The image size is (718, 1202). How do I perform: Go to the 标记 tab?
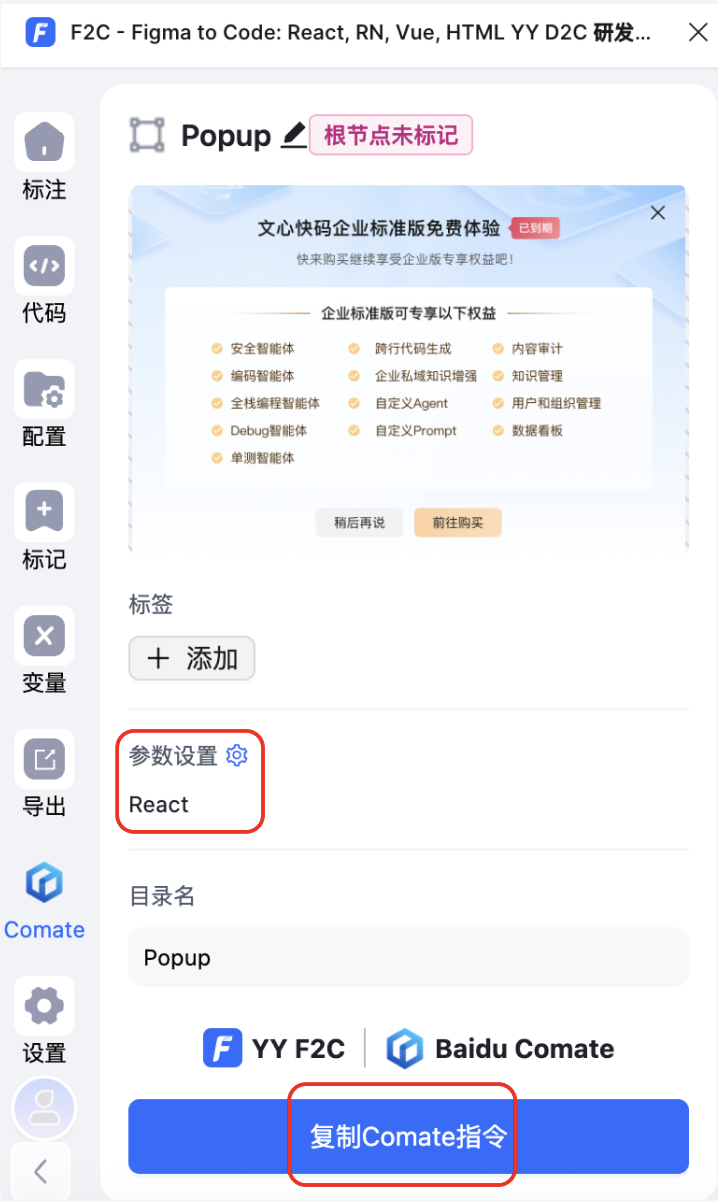tap(44, 528)
